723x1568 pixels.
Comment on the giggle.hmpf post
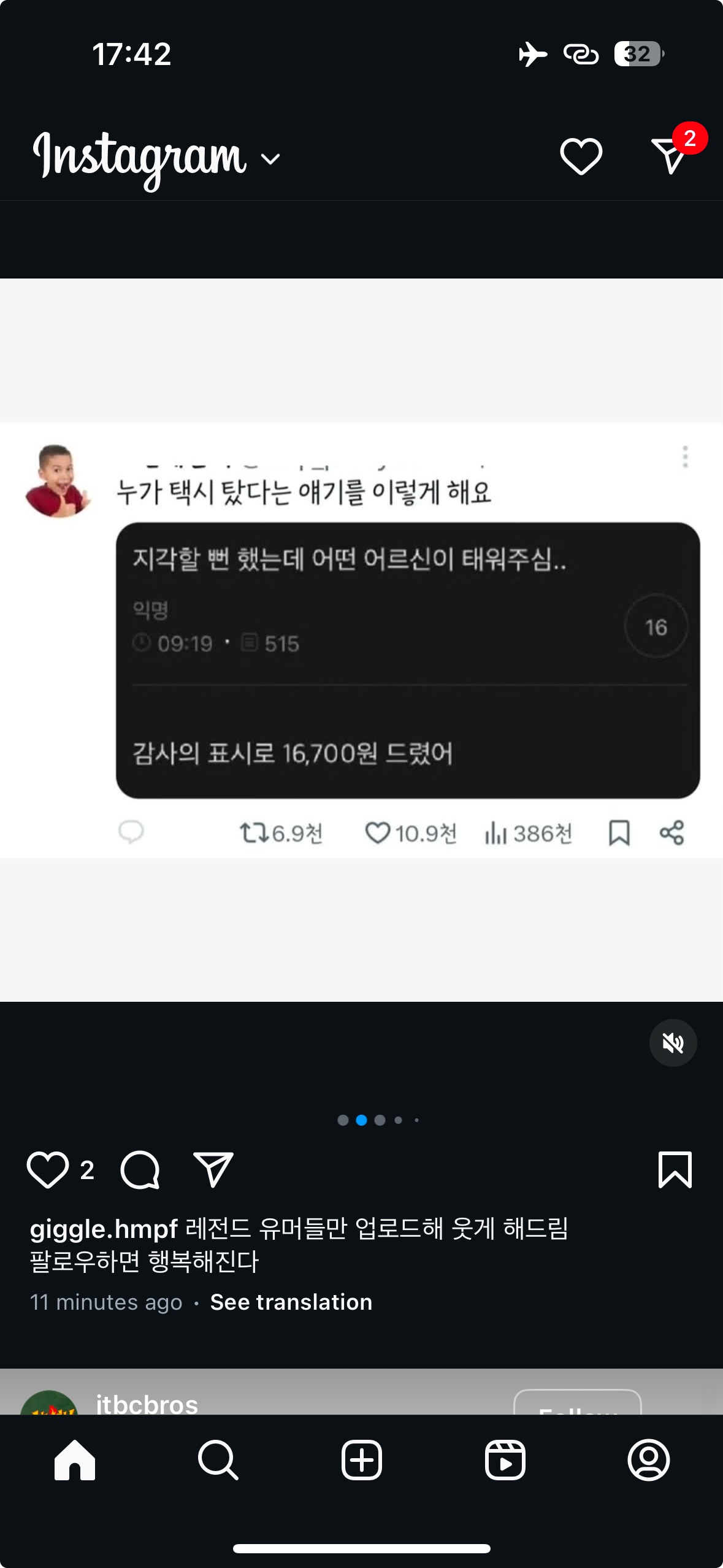[140, 1169]
